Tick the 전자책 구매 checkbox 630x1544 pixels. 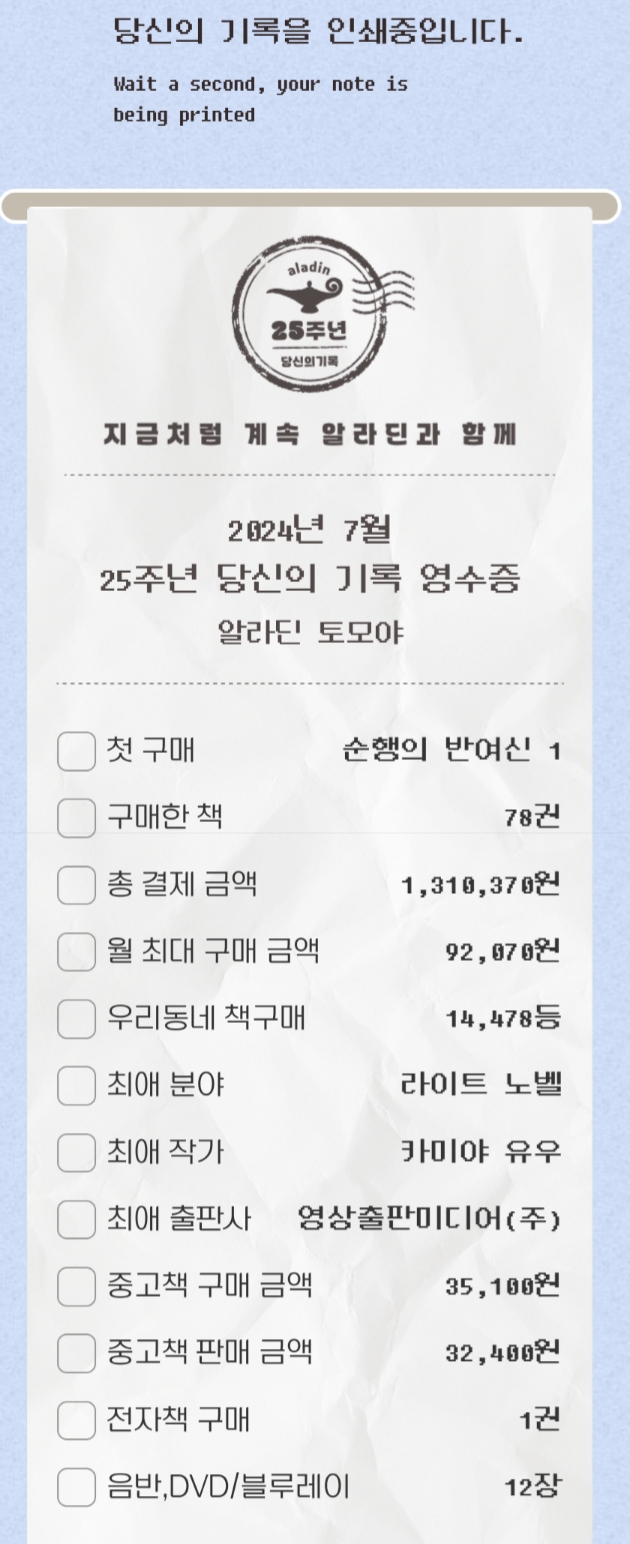[x=76, y=1420]
